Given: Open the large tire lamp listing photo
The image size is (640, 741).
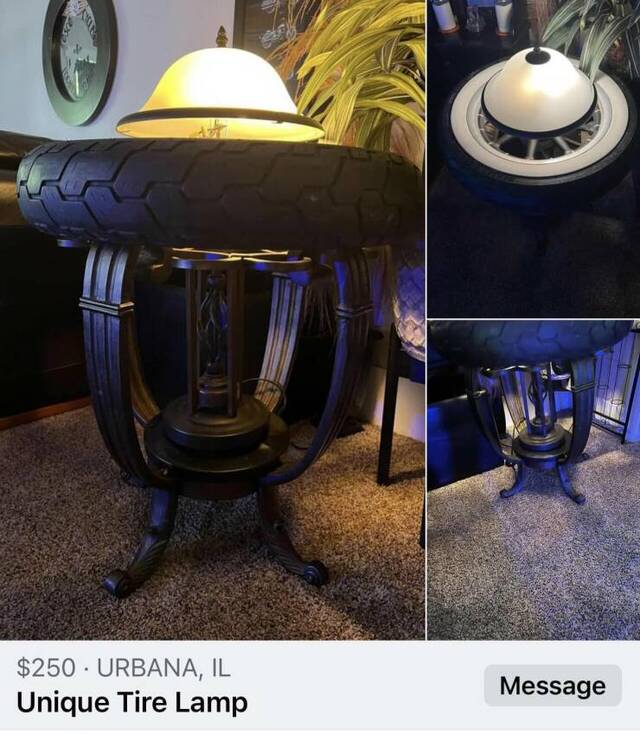Looking at the screenshot, I should [212, 320].
